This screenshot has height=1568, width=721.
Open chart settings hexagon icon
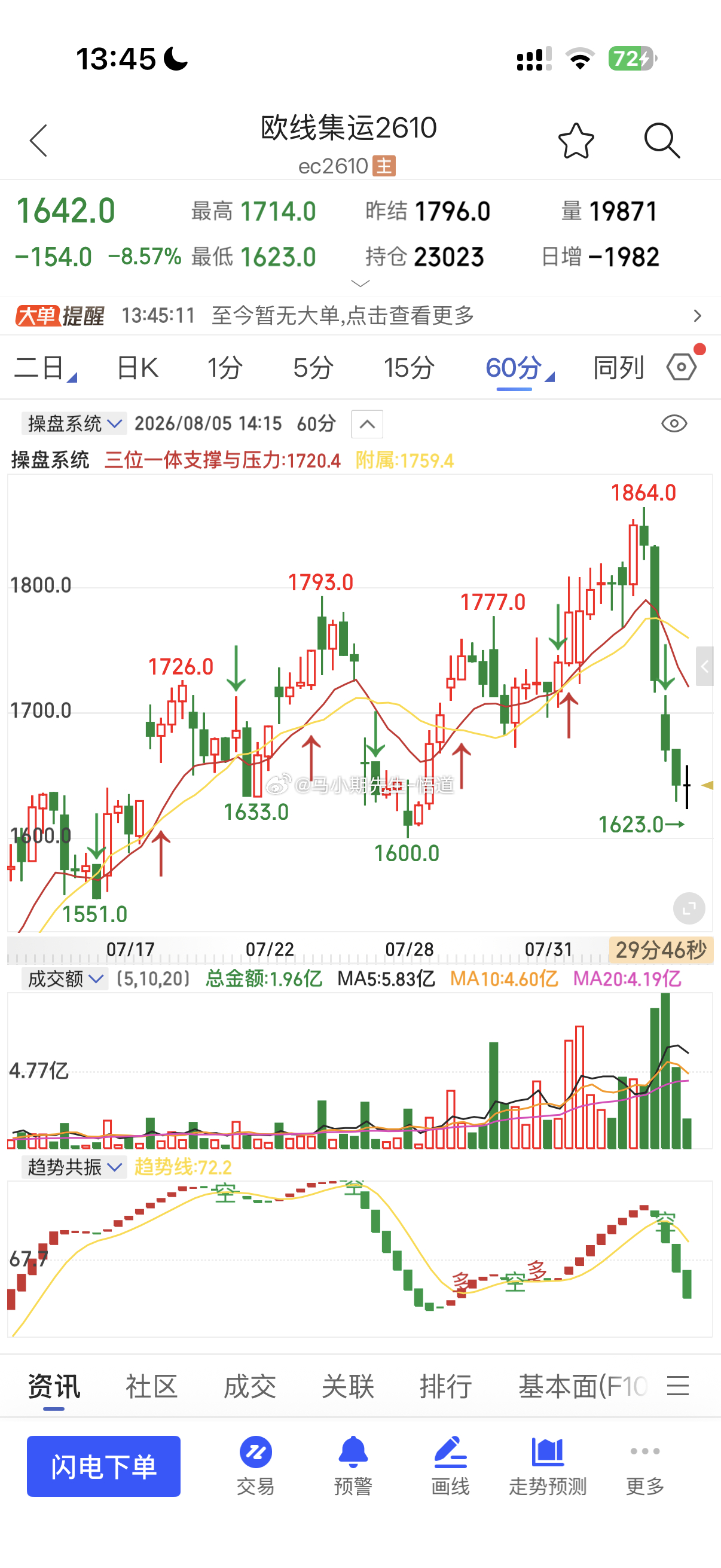(682, 367)
